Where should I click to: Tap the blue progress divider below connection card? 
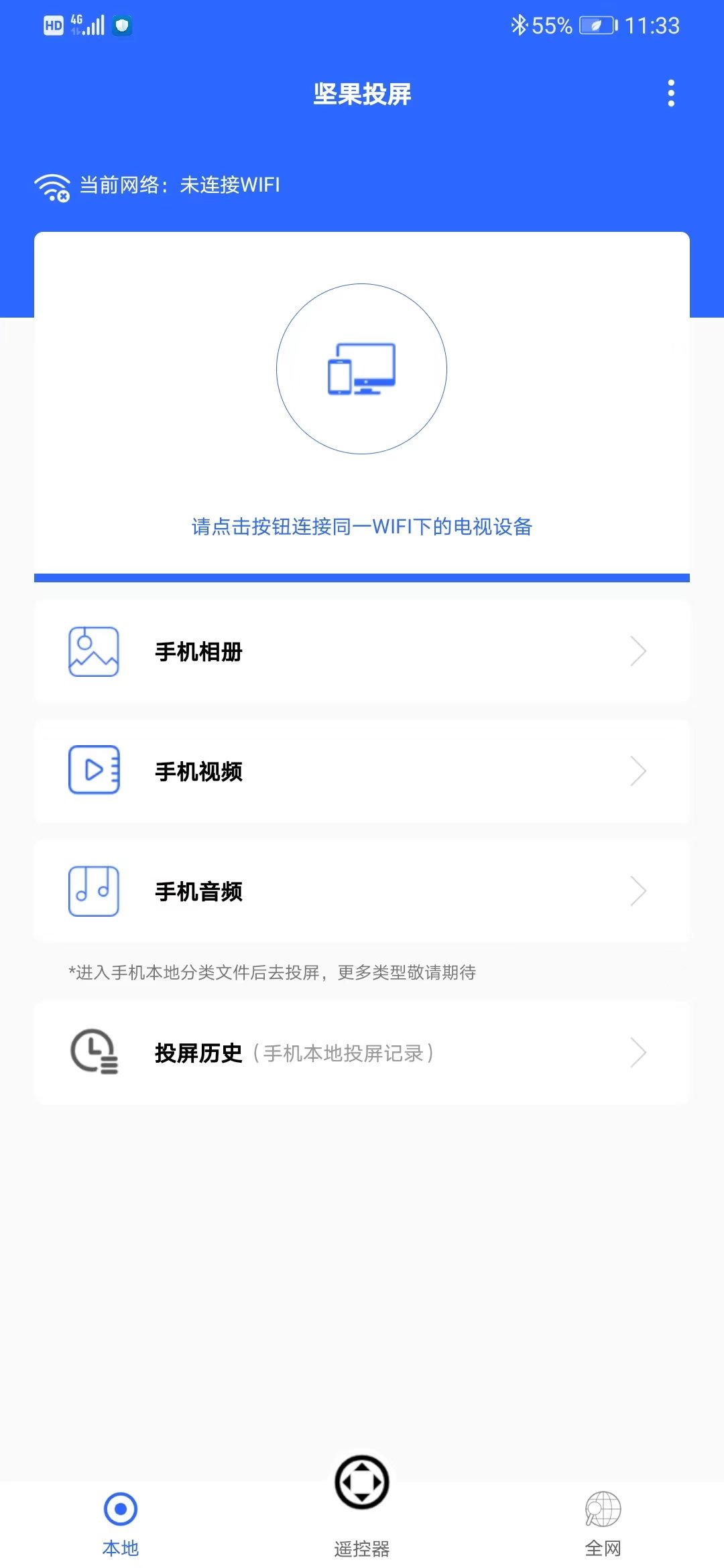(361, 578)
